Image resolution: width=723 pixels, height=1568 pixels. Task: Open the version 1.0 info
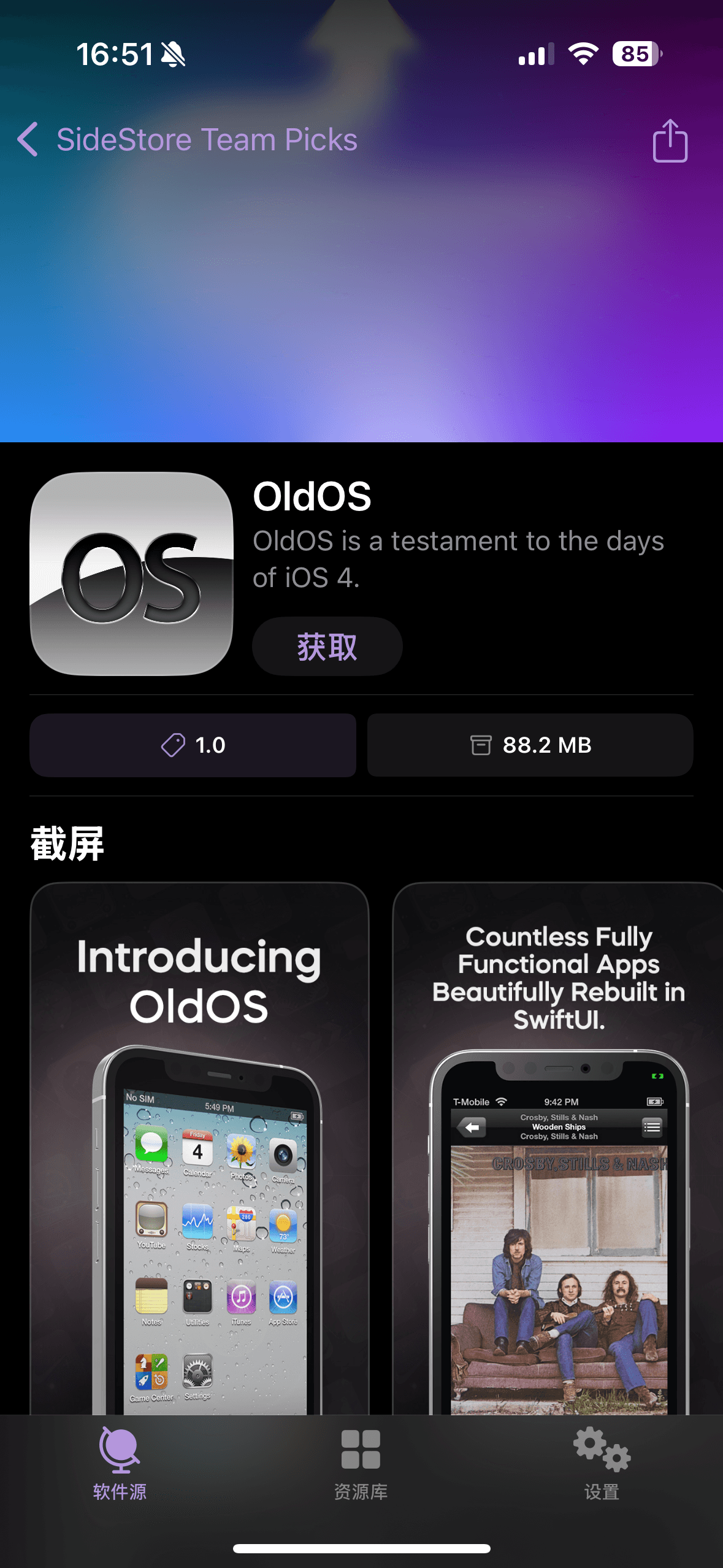pos(193,745)
